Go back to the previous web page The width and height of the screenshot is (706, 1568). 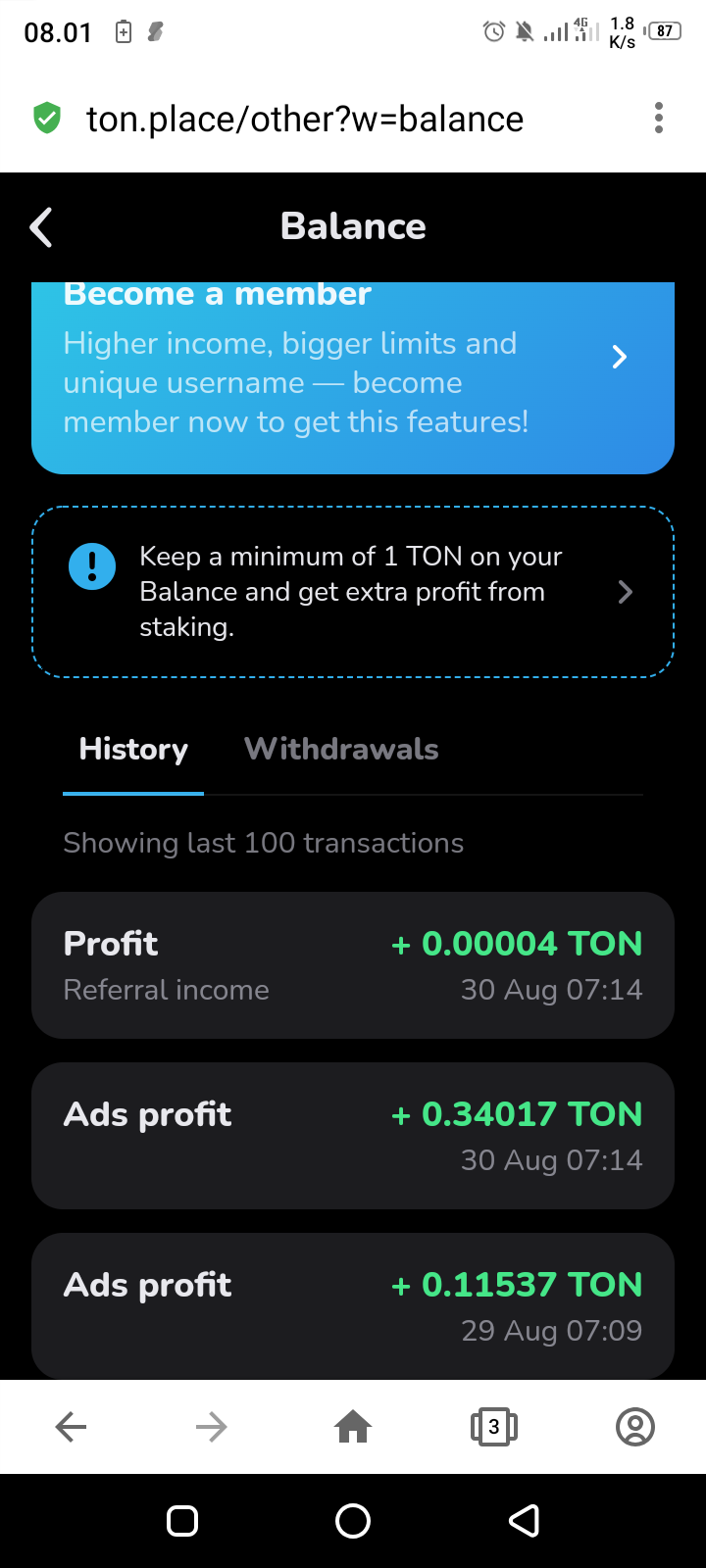coord(72,1427)
